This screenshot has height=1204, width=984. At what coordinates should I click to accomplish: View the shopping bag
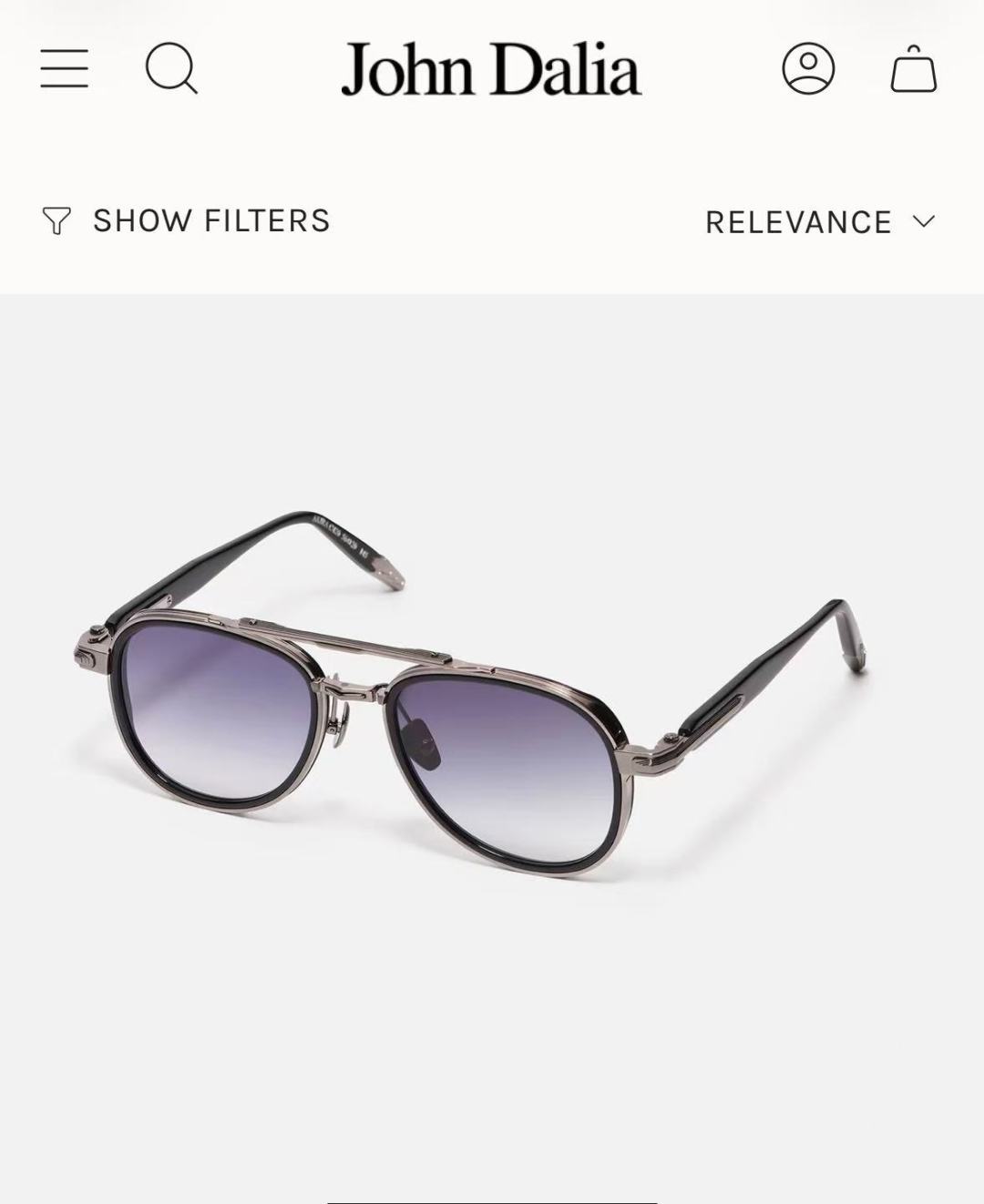(x=914, y=69)
